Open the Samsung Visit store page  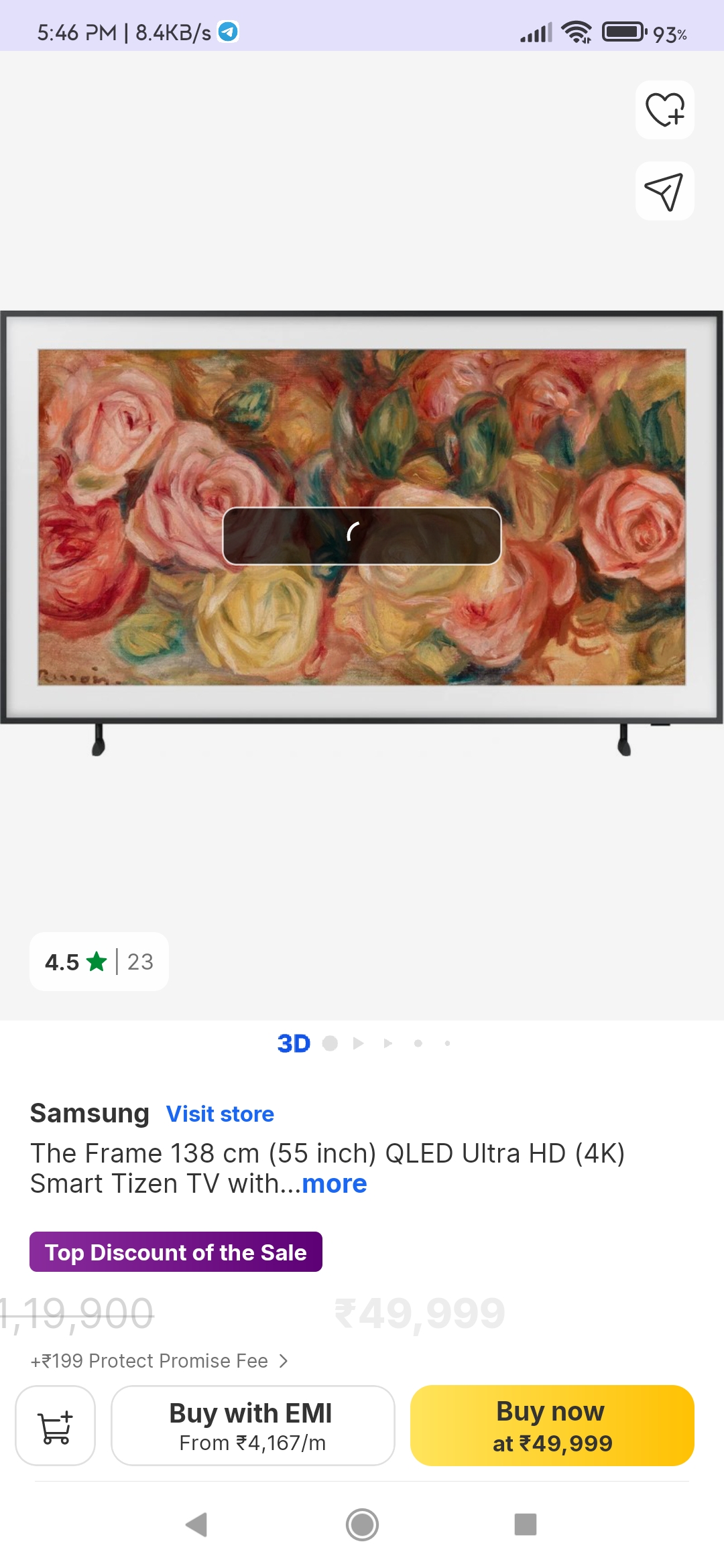click(220, 1113)
